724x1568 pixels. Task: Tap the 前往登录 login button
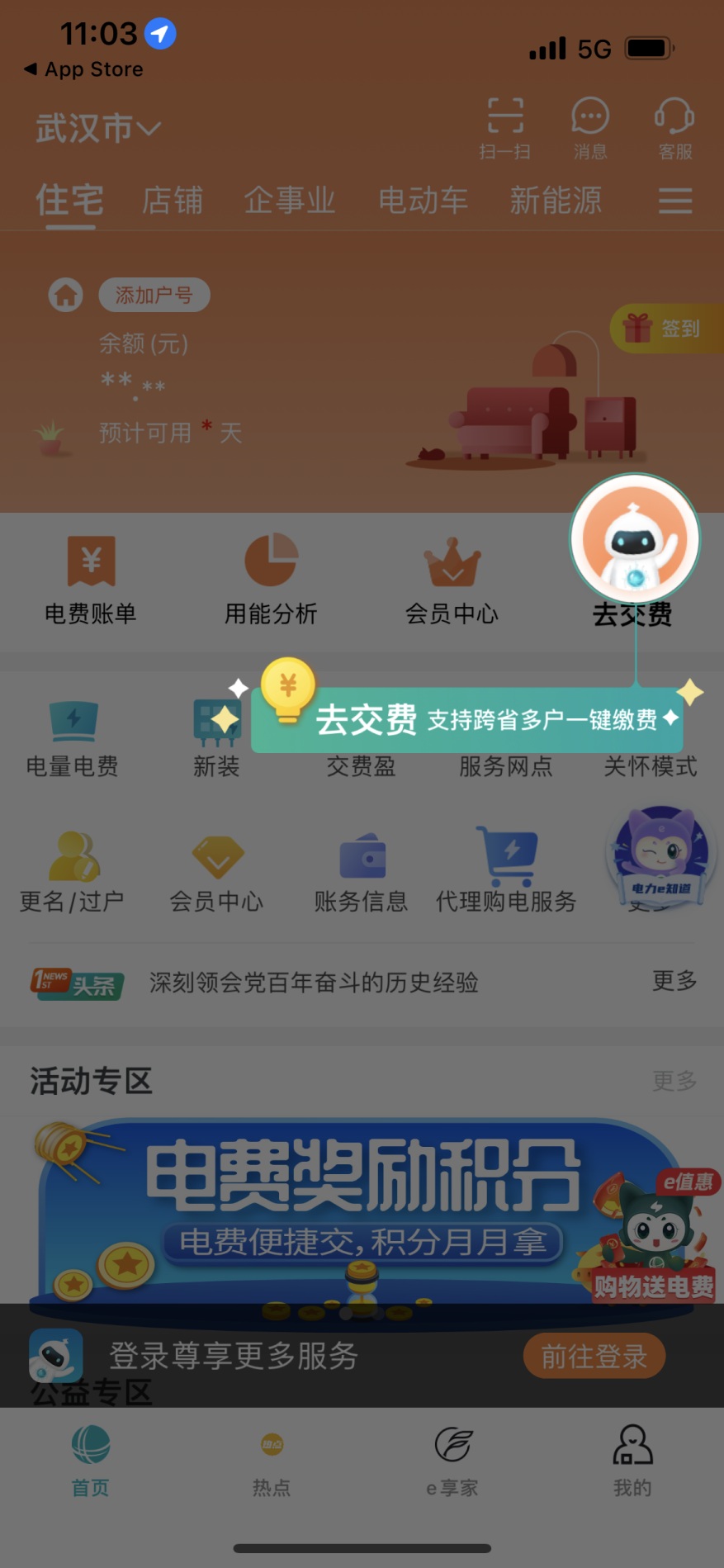(594, 1356)
